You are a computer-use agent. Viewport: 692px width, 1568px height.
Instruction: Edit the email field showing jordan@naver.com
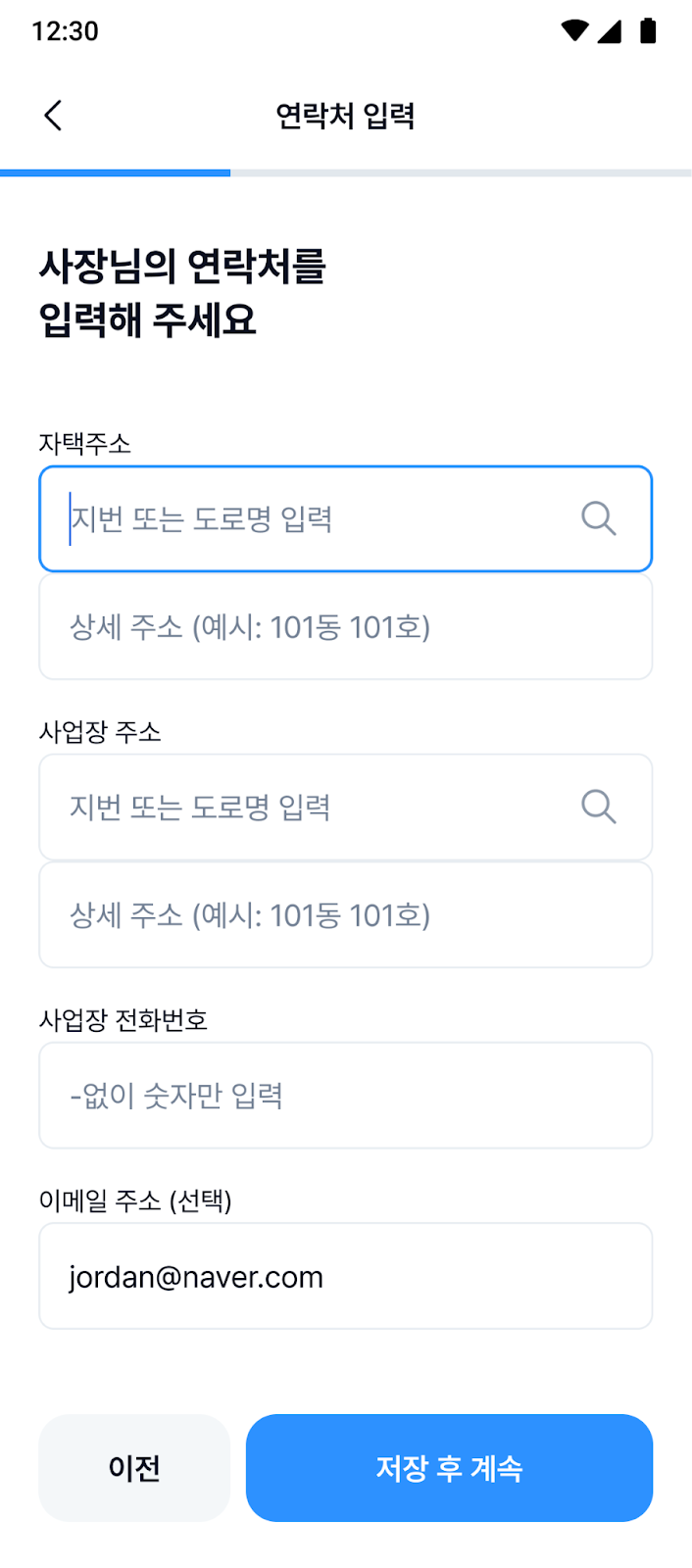[x=345, y=1276]
